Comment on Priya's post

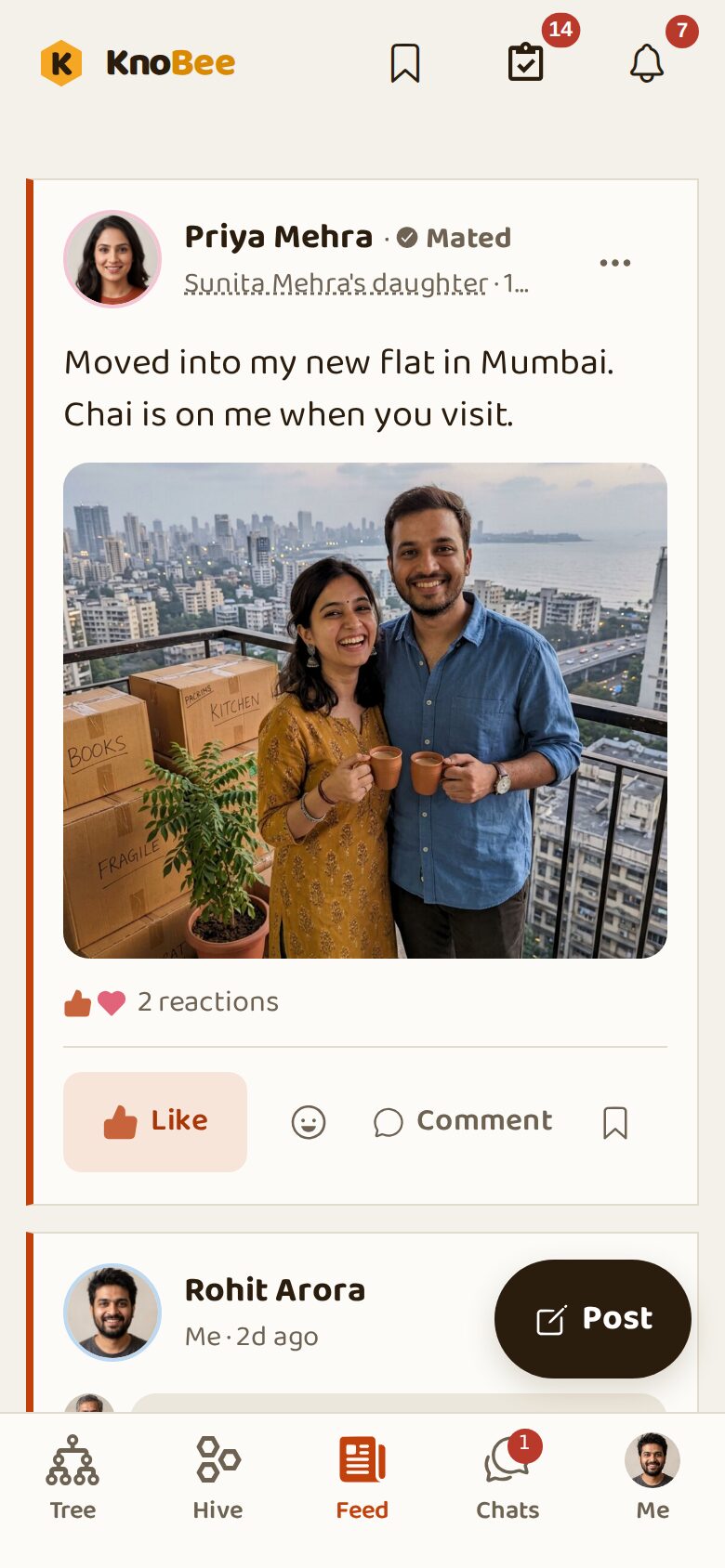pyautogui.click(x=463, y=1122)
